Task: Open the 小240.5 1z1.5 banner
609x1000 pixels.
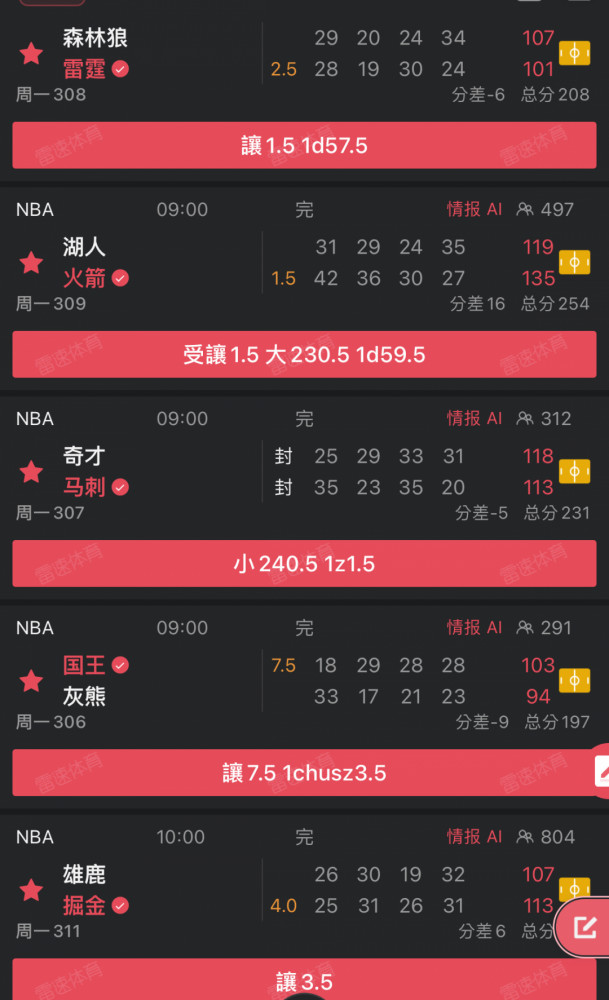Action: click(304, 564)
